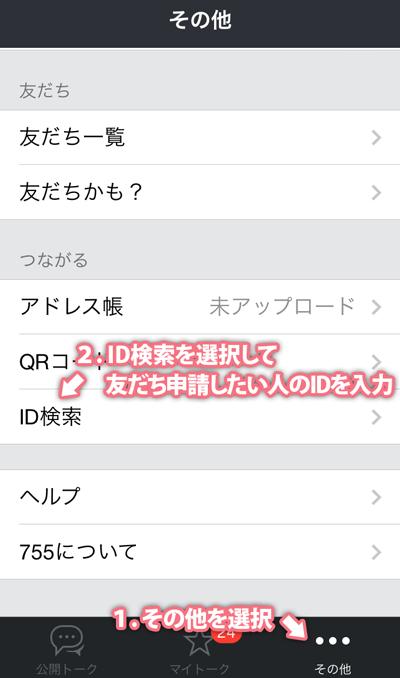Open ヘルプ
The width and height of the screenshot is (400, 678).
click(x=200, y=497)
